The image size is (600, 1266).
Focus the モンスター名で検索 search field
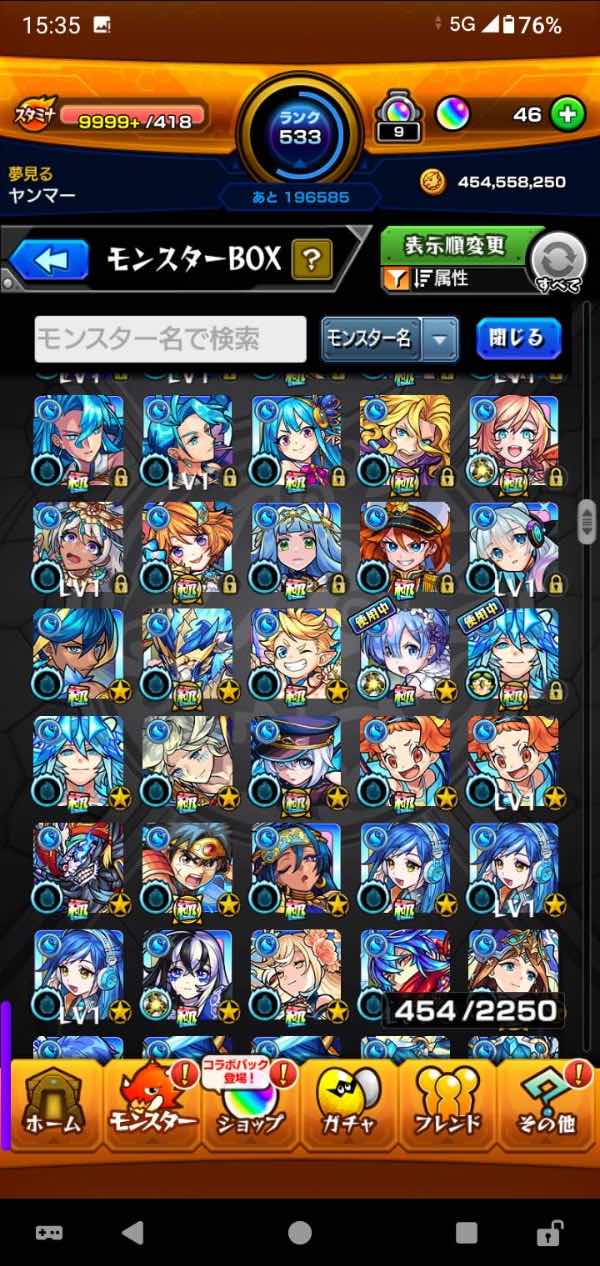pyautogui.click(x=170, y=339)
